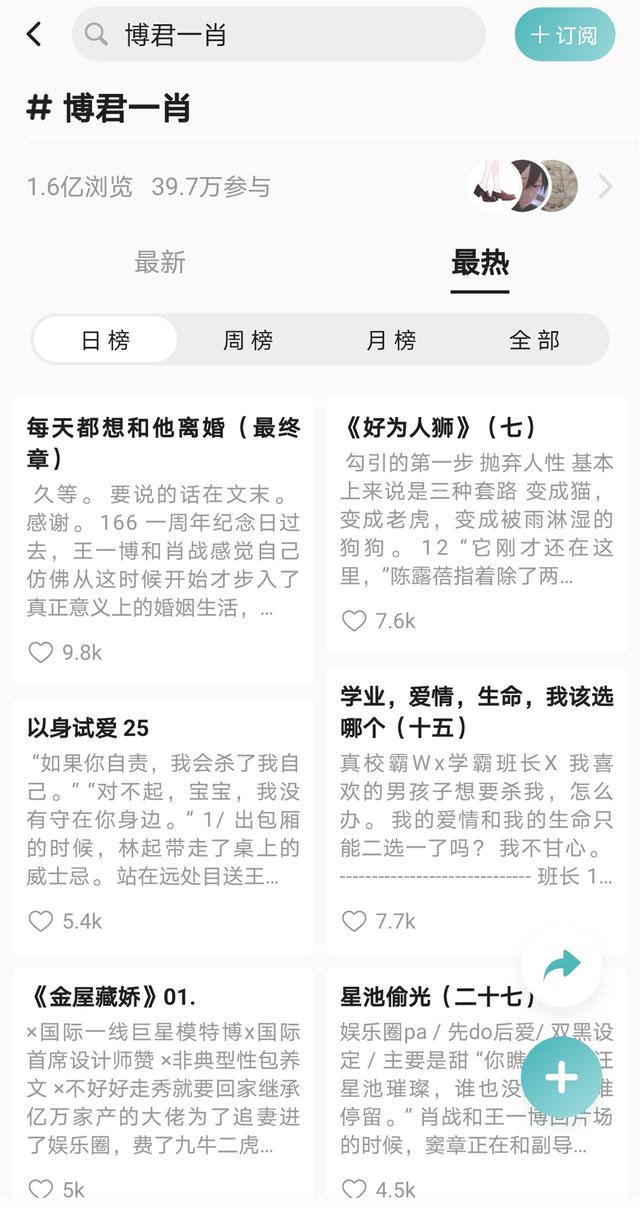Select the 全部 ranking filter
The width and height of the screenshot is (640, 1209).
(534, 340)
